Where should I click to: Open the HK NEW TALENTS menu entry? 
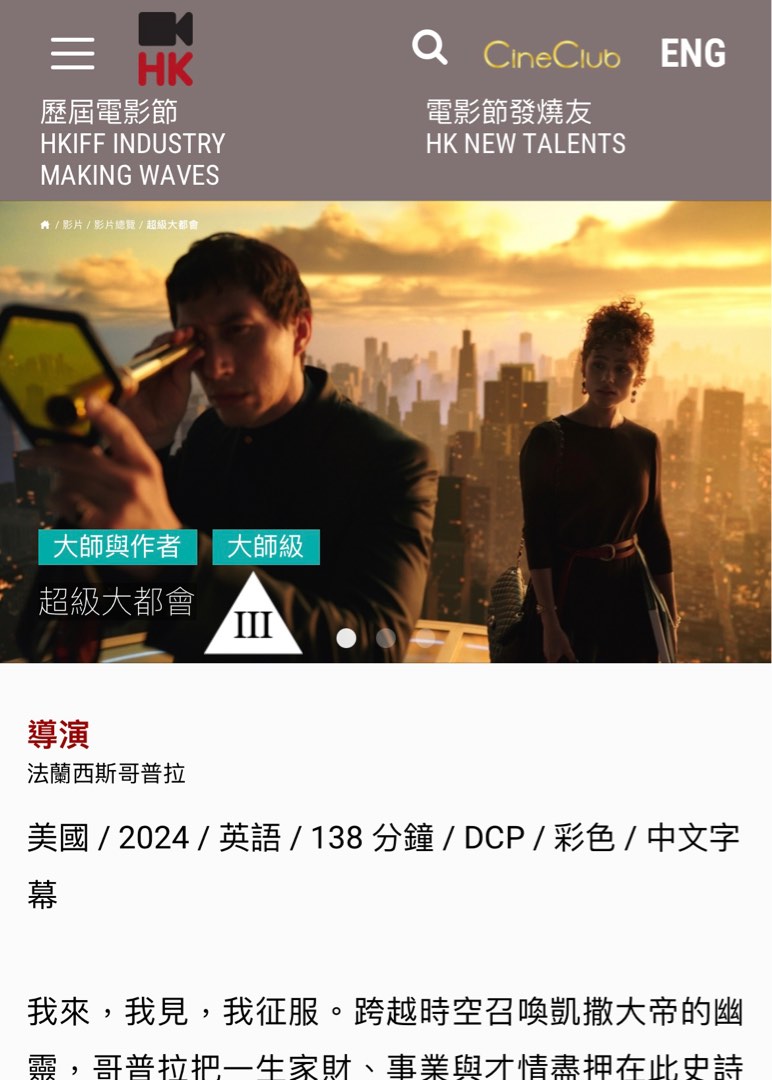(x=524, y=144)
